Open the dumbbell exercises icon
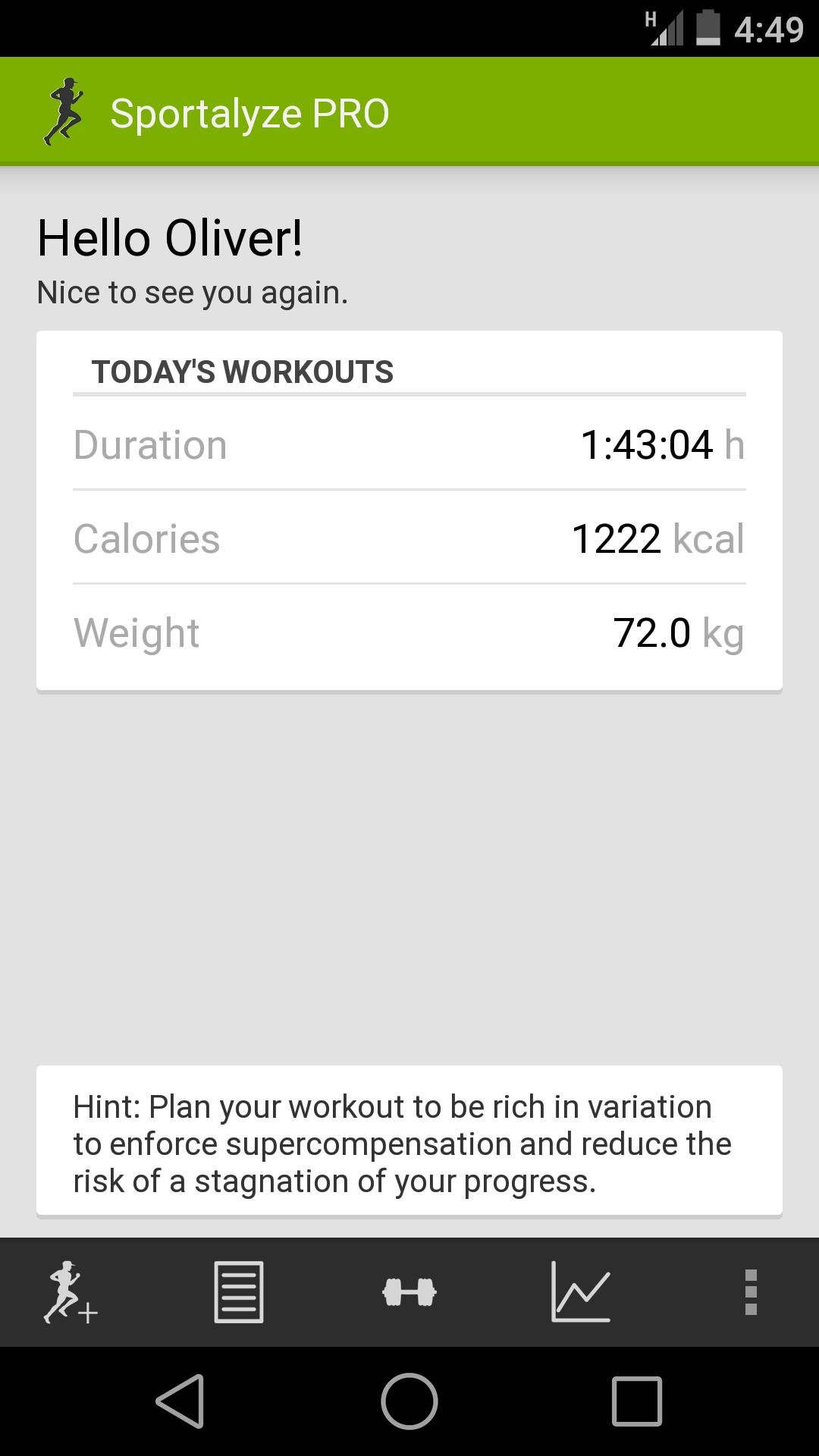The height and width of the screenshot is (1456, 819). pos(409,1292)
